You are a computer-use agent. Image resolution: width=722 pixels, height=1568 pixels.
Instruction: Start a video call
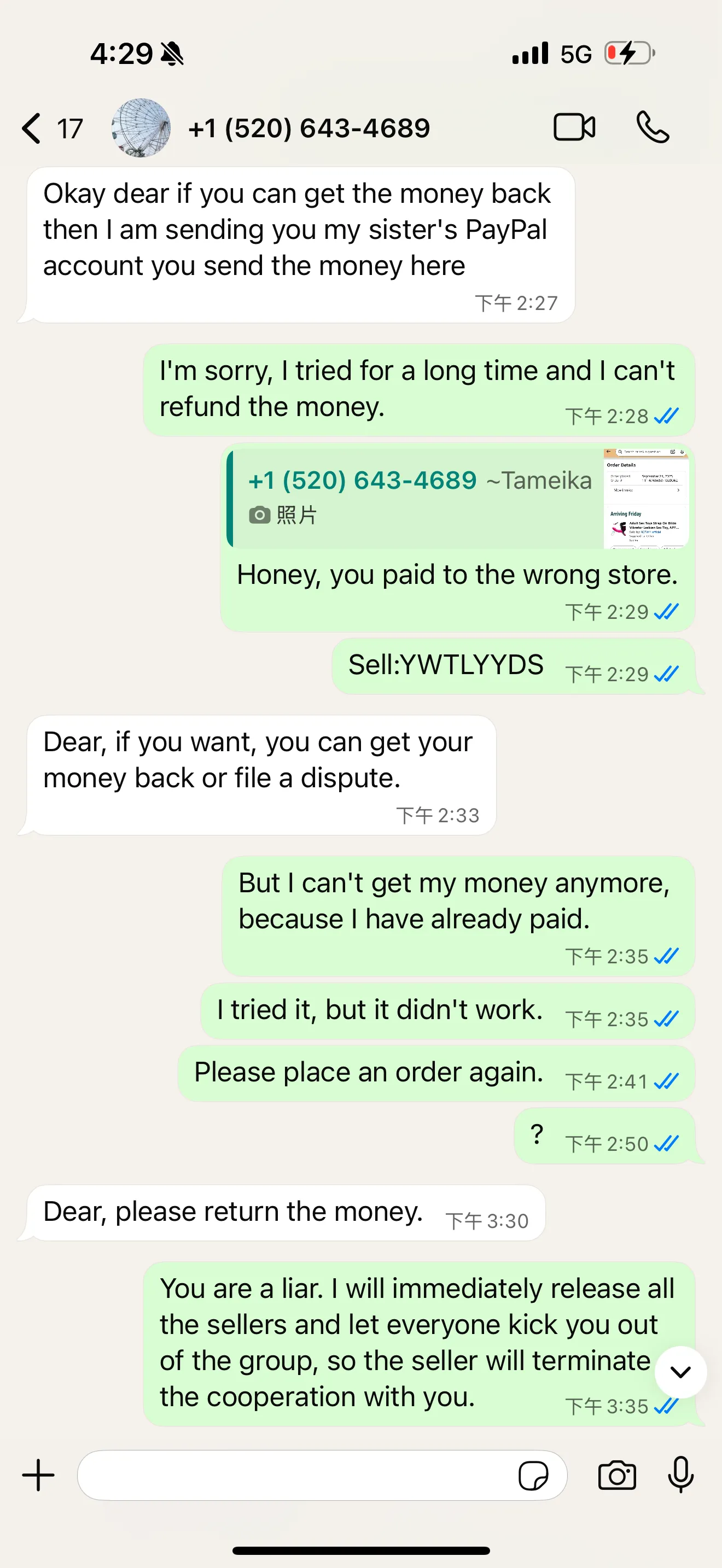pyautogui.click(x=573, y=127)
